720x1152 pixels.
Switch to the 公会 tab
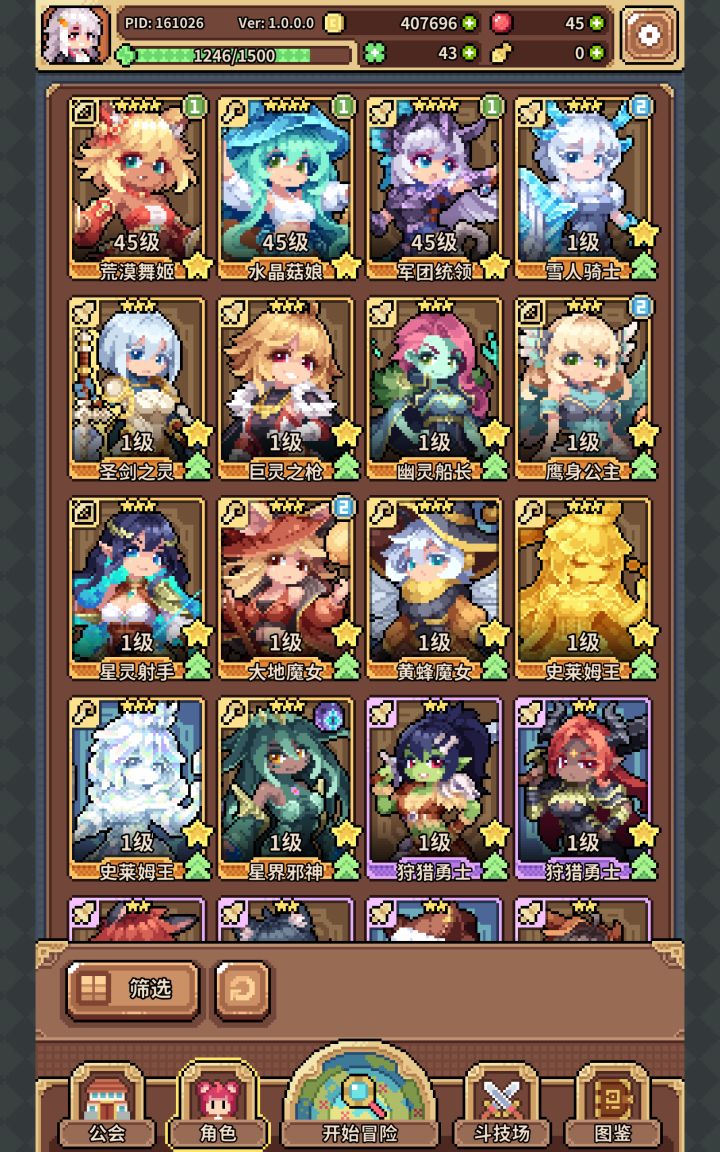coord(107,1108)
